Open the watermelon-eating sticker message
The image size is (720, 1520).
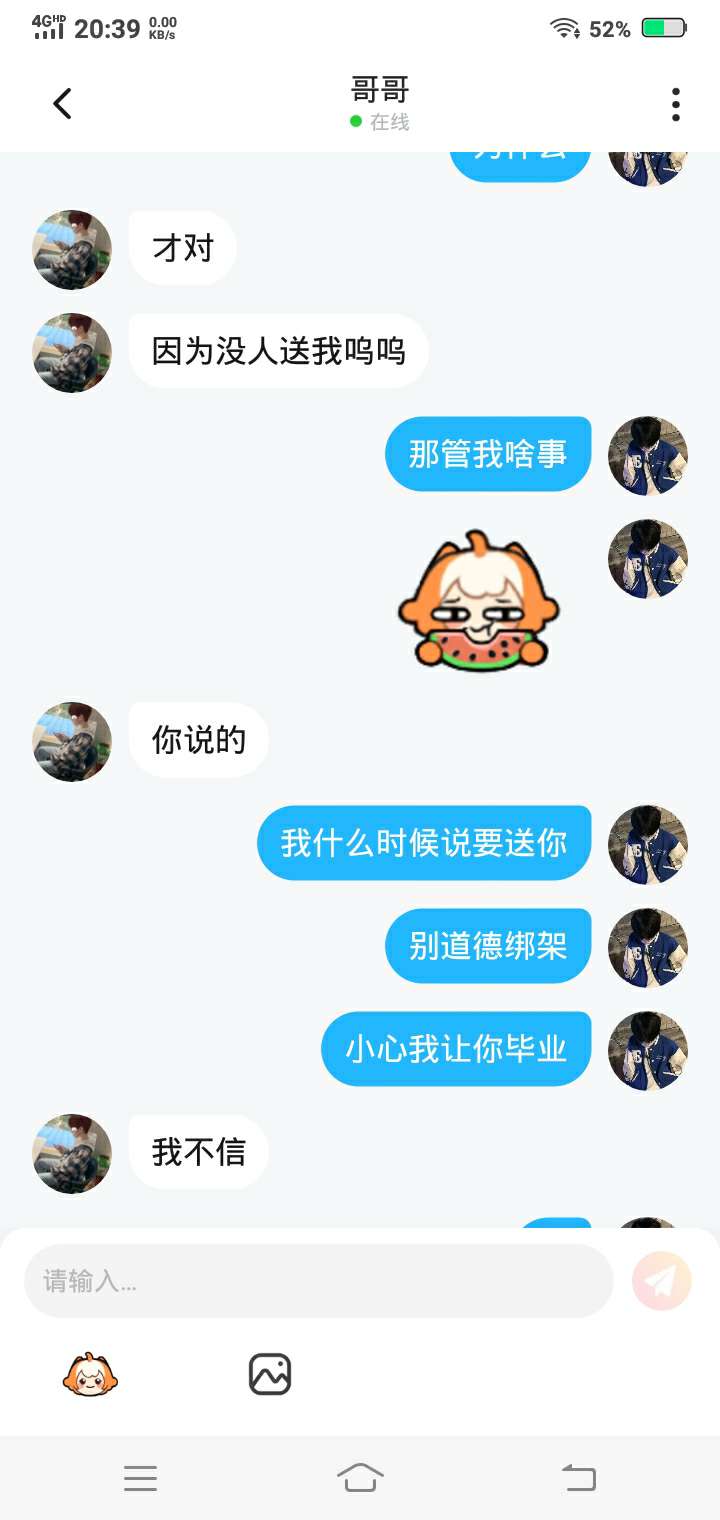(x=480, y=602)
